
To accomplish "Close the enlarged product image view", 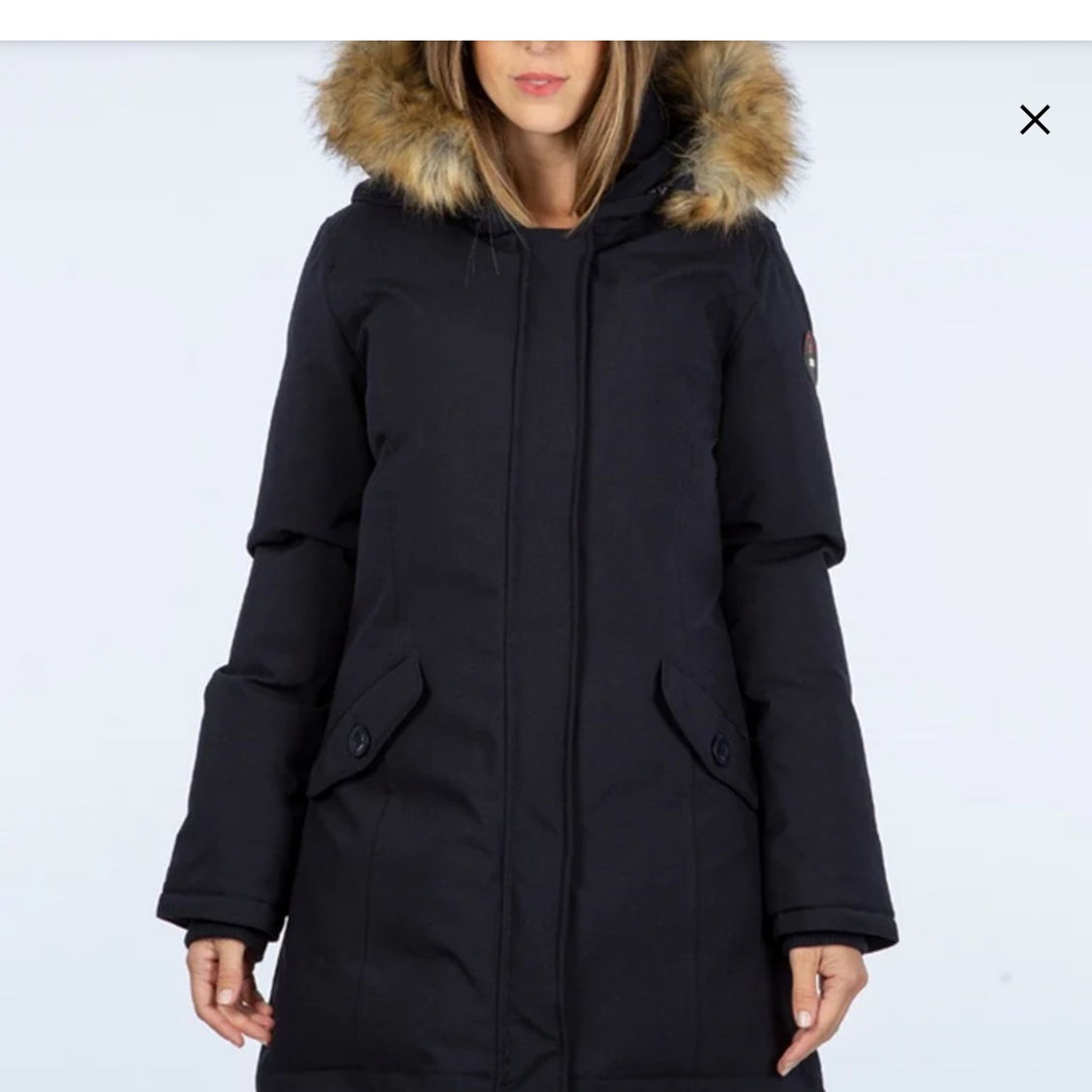I will [x=1034, y=120].
